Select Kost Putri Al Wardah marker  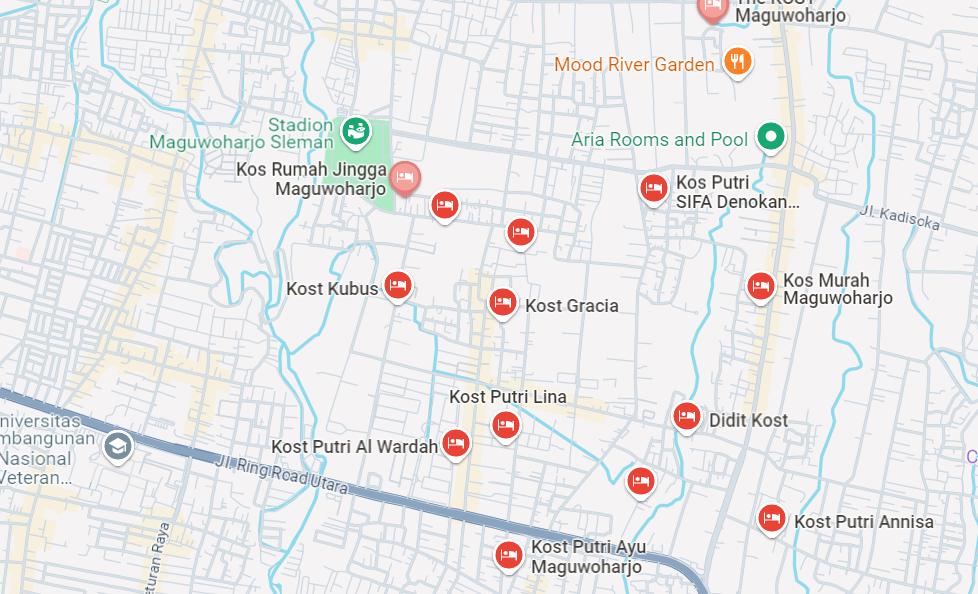coord(456,443)
